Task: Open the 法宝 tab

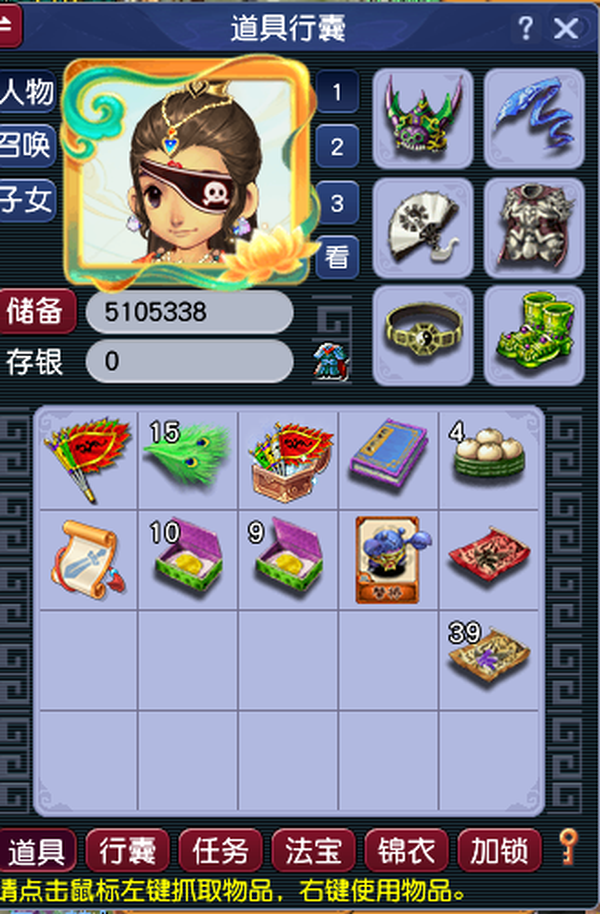Action: pyautogui.click(x=314, y=850)
